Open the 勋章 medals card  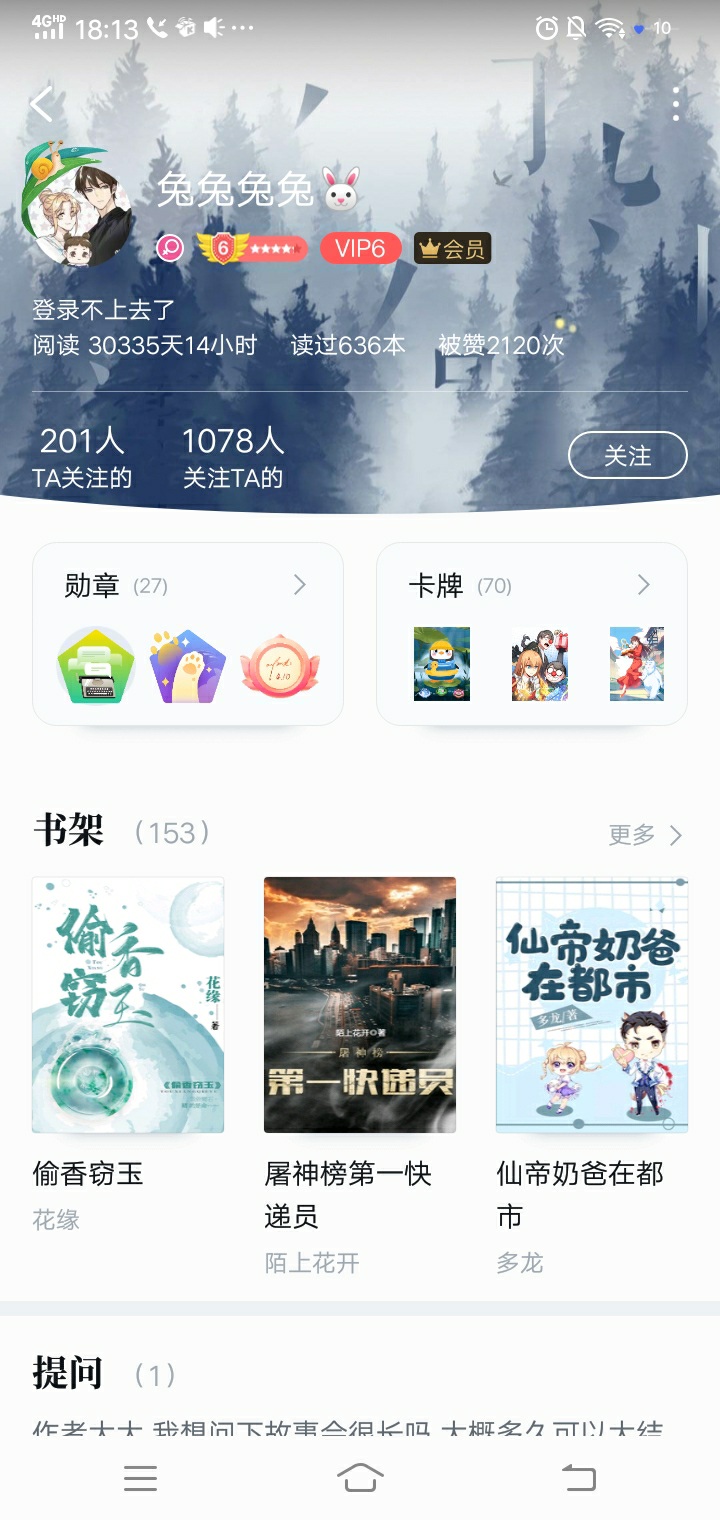click(x=188, y=633)
